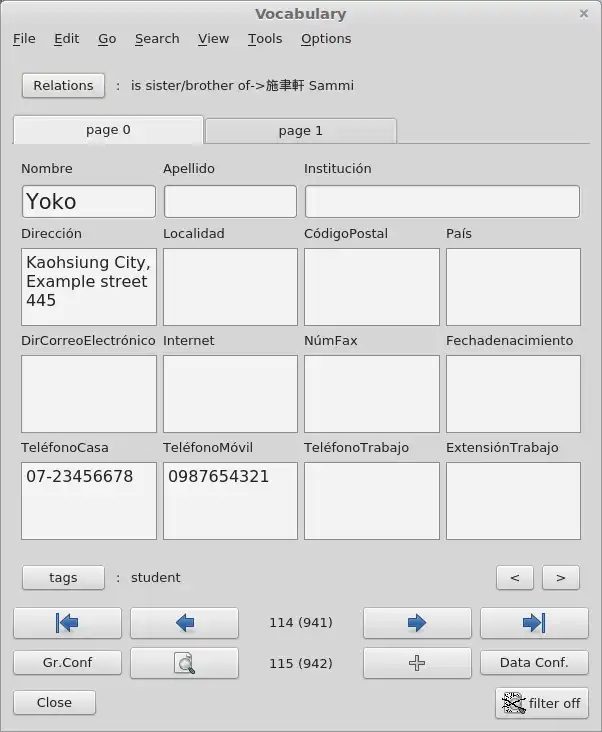Open Gr.Conf settings

[67, 663]
